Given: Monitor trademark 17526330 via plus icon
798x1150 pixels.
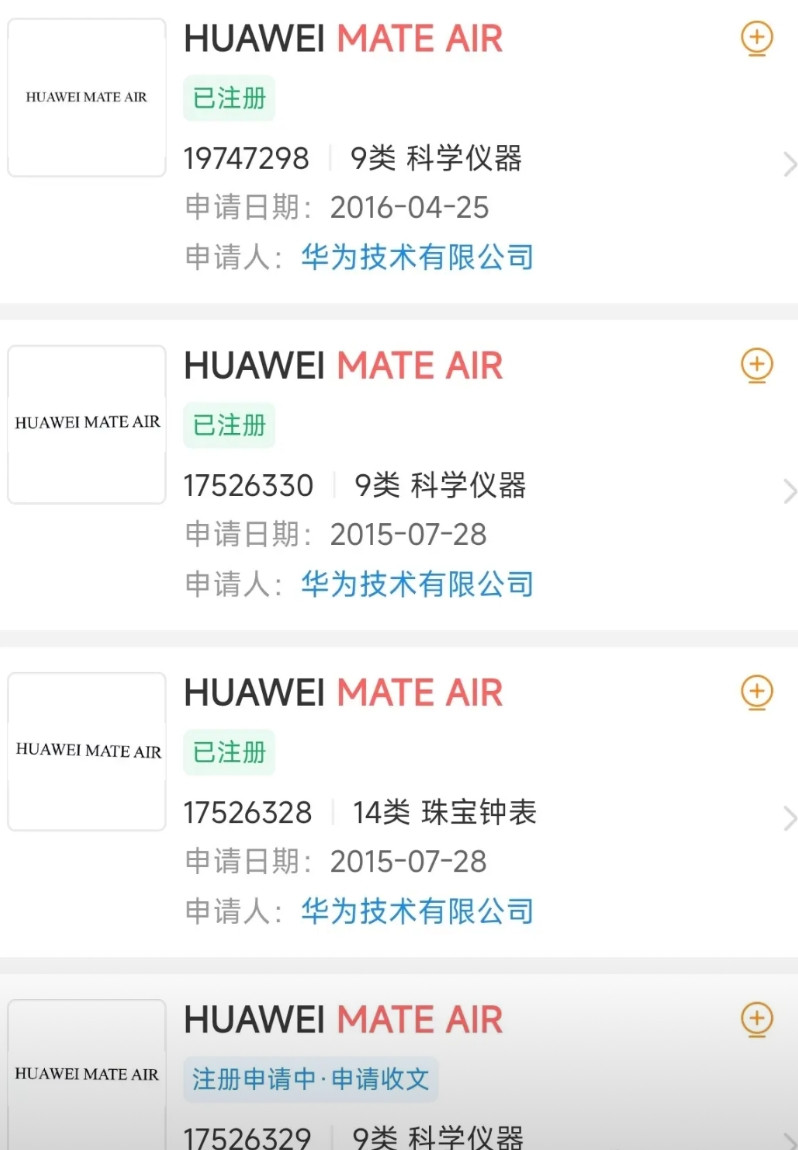Looking at the screenshot, I should [x=757, y=365].
